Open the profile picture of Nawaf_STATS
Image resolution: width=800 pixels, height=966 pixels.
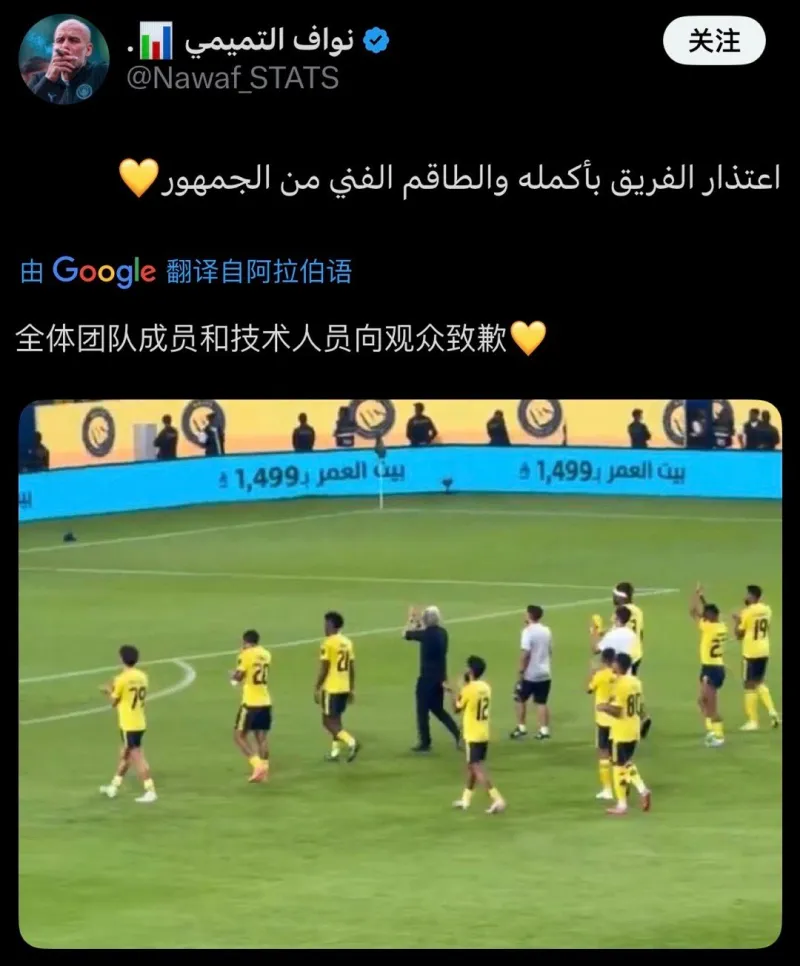[x=63, y=59]
